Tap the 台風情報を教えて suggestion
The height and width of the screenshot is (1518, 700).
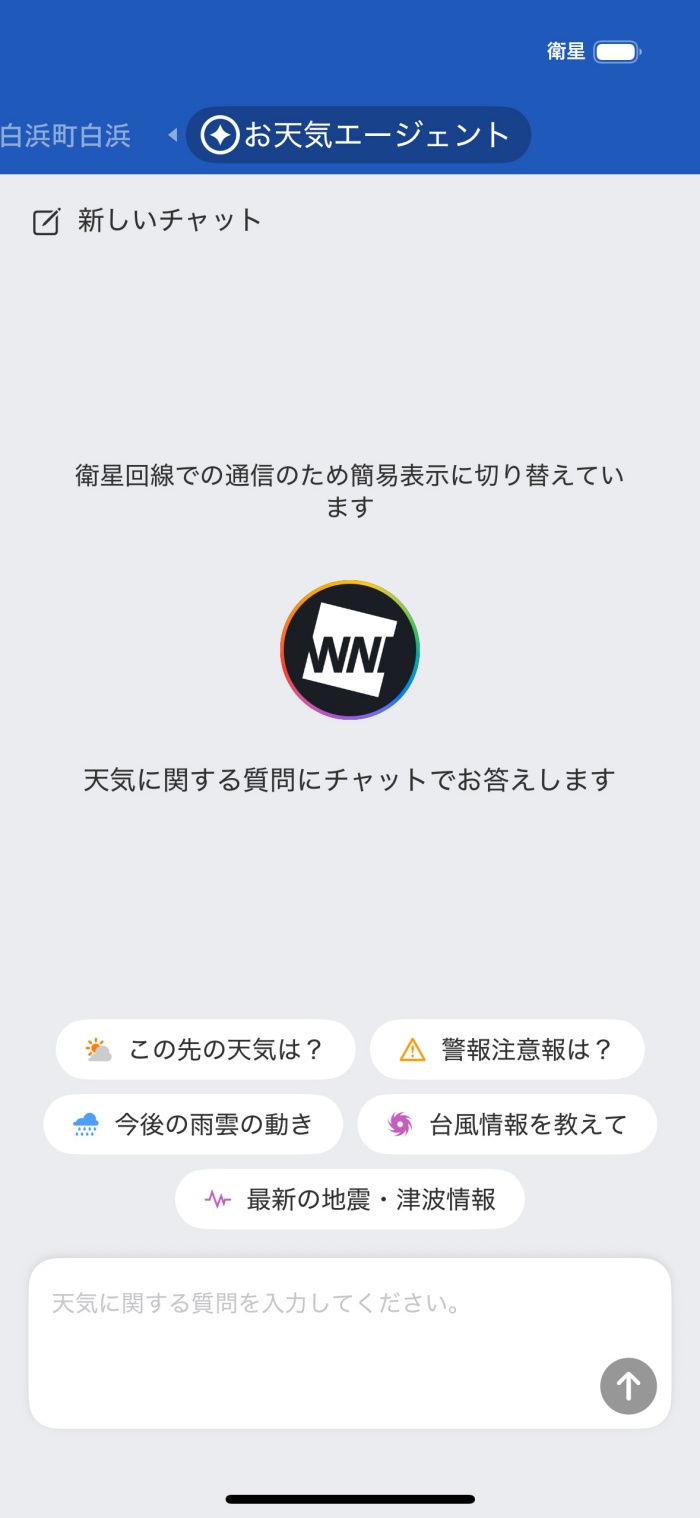click(x=507, y=1124)
